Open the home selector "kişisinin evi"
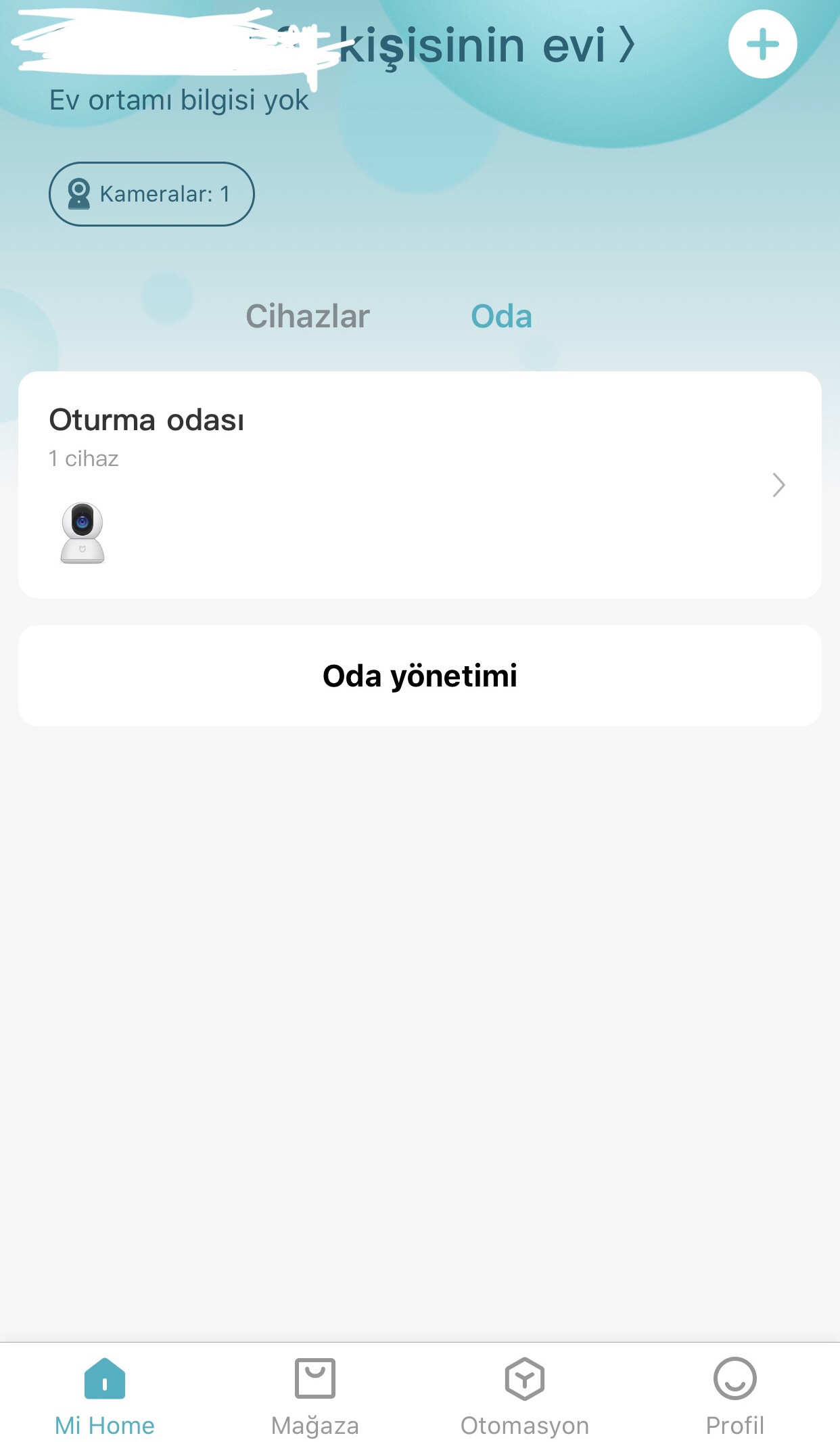Image resolution: width=840 pixels, height=1442 pixels. pos(487,46)
